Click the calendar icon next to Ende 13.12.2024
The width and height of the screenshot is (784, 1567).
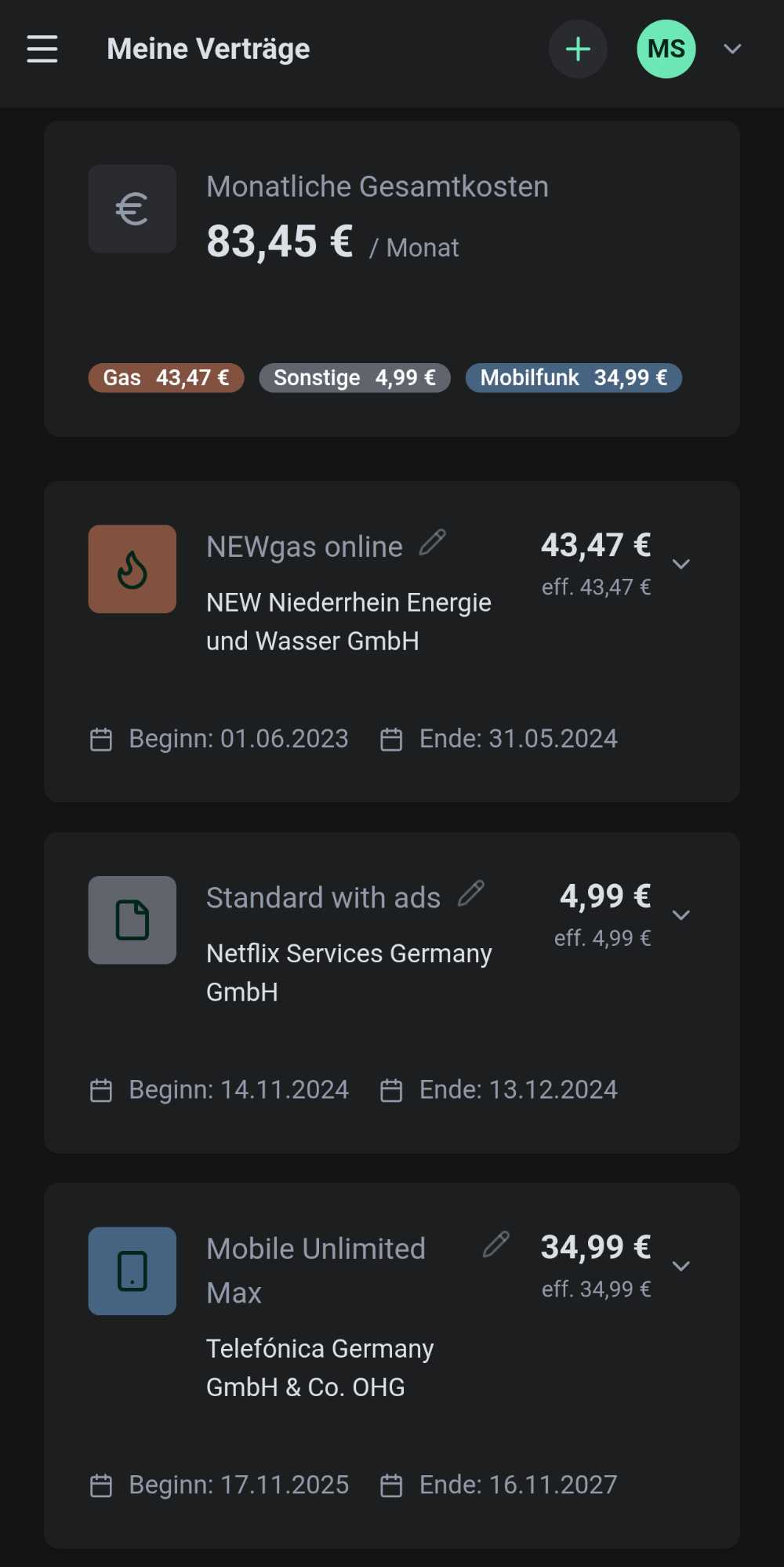point(393,1089)
